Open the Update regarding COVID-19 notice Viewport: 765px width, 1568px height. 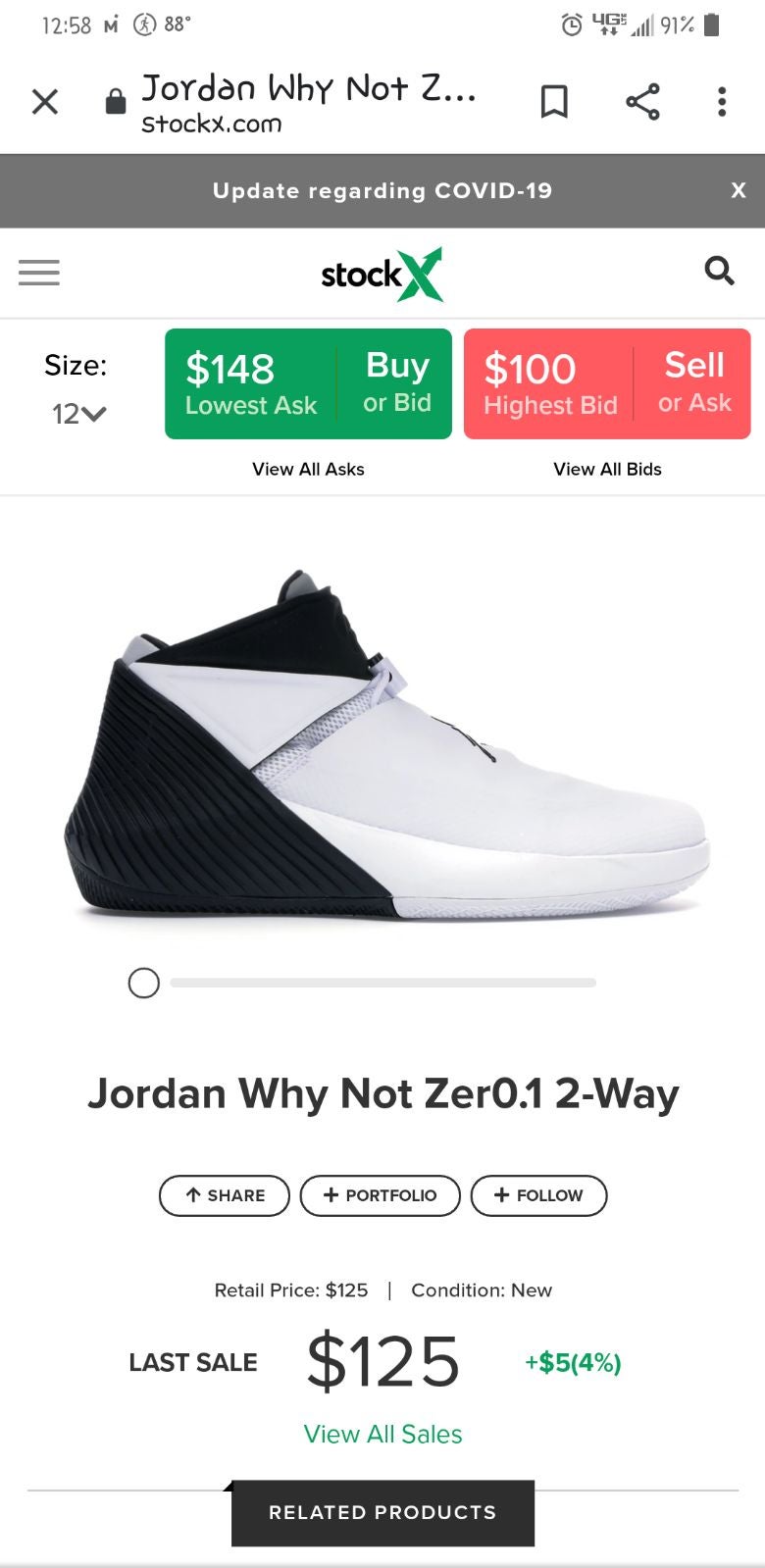click(382, 190)
